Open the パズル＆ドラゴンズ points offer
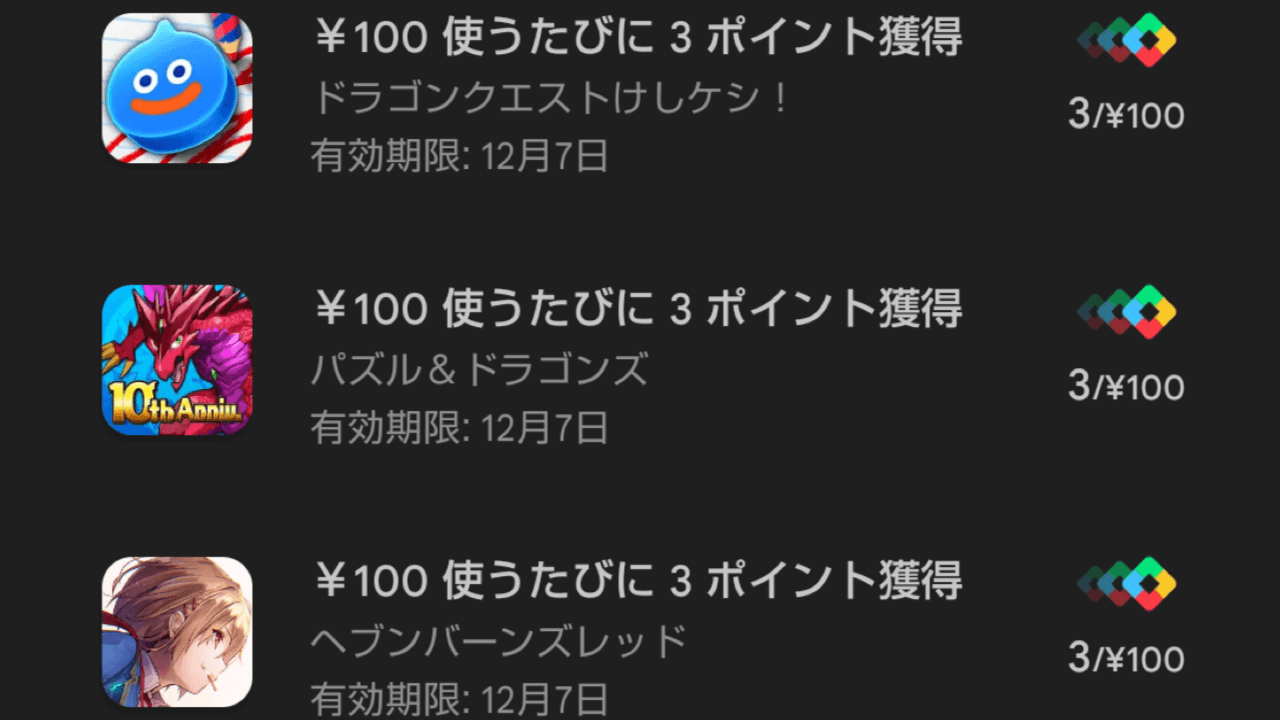1280x720 pixels. coord(636,367)
